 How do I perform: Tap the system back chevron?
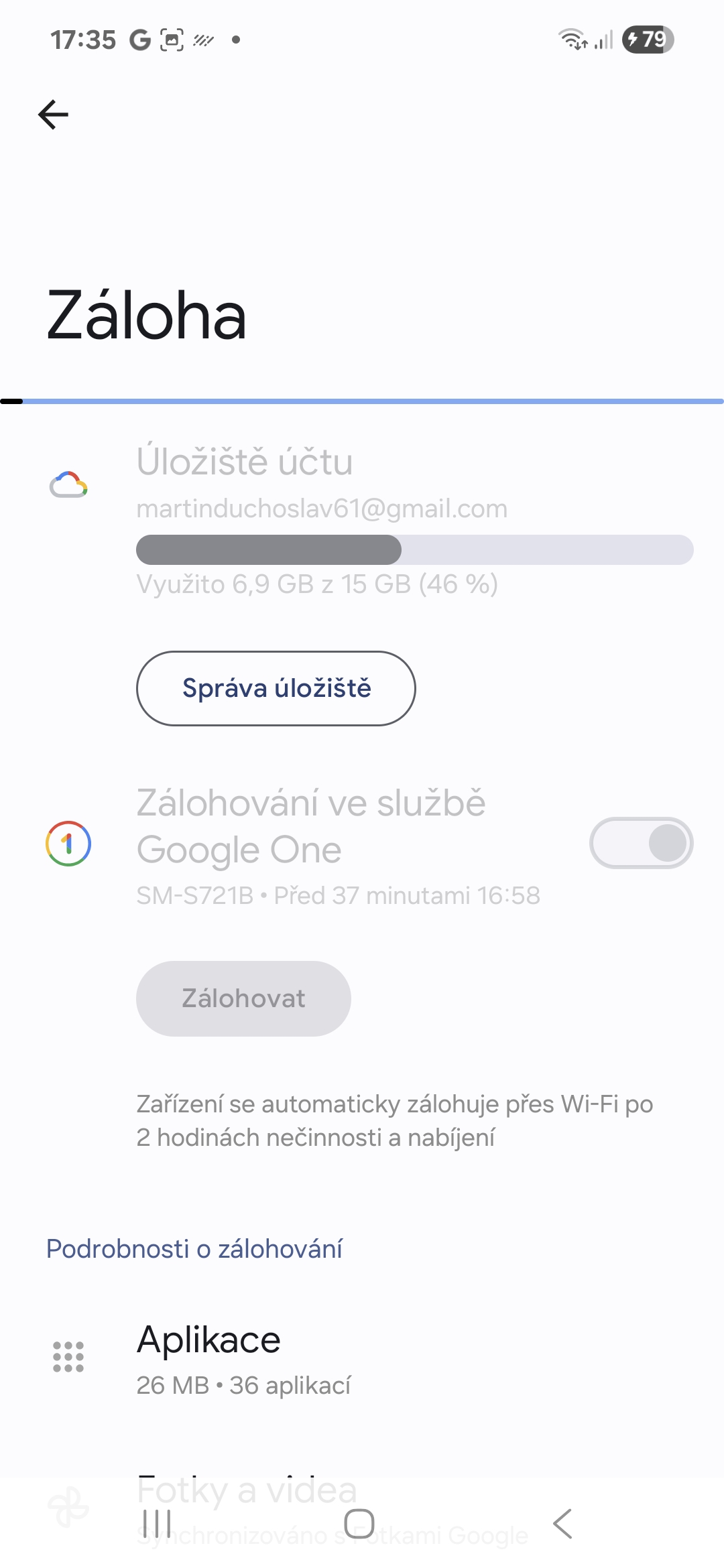pyautogui.click(x=562, y=1524)
